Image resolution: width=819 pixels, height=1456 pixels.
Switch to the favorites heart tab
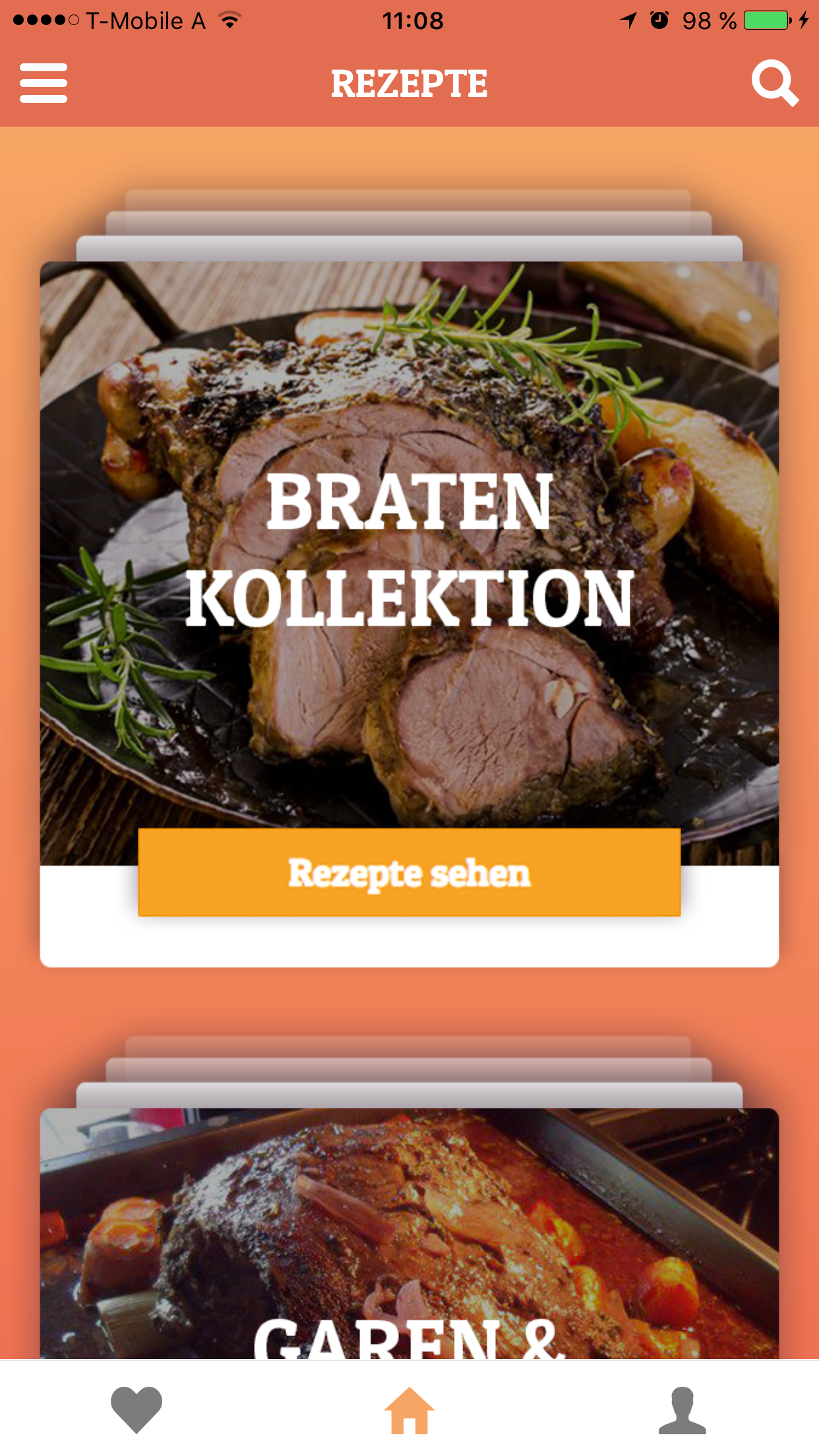pyautogui.click(x=136, y=1409)
